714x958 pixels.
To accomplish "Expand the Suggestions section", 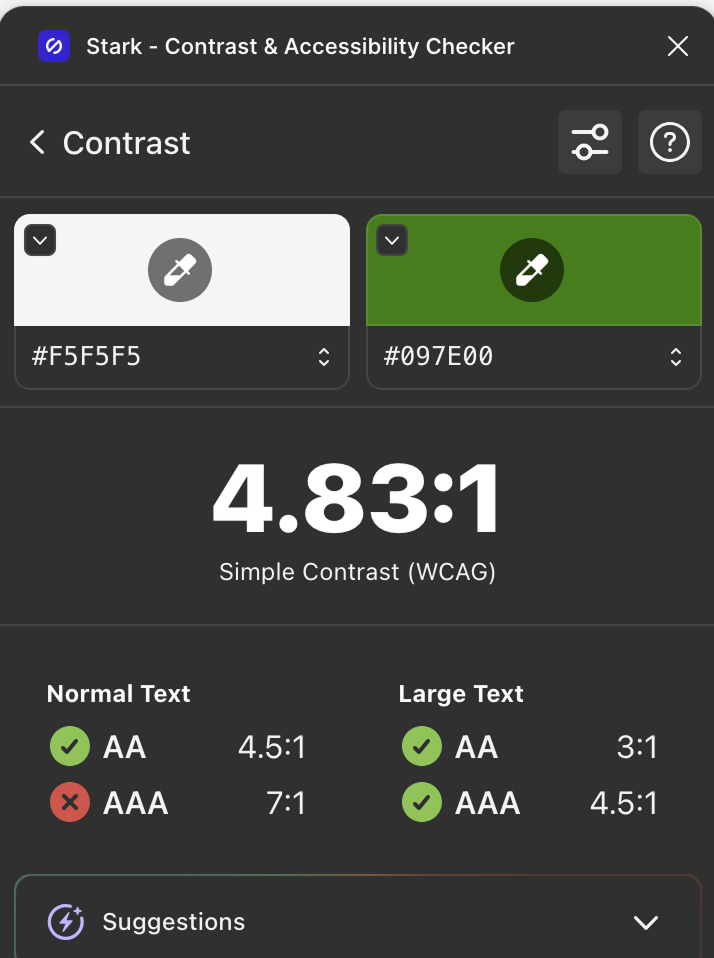I will (x=646, y=922).
